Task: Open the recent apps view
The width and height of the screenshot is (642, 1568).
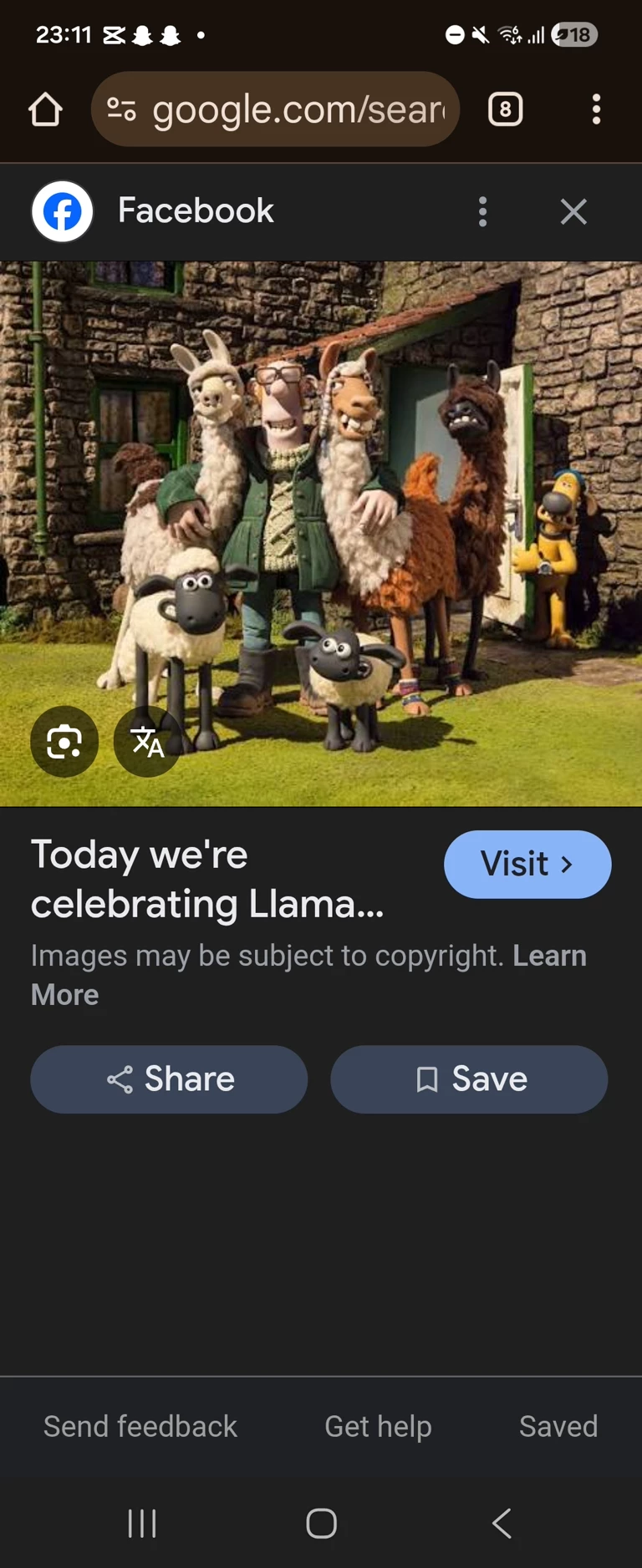Action: pos(142,1523)
